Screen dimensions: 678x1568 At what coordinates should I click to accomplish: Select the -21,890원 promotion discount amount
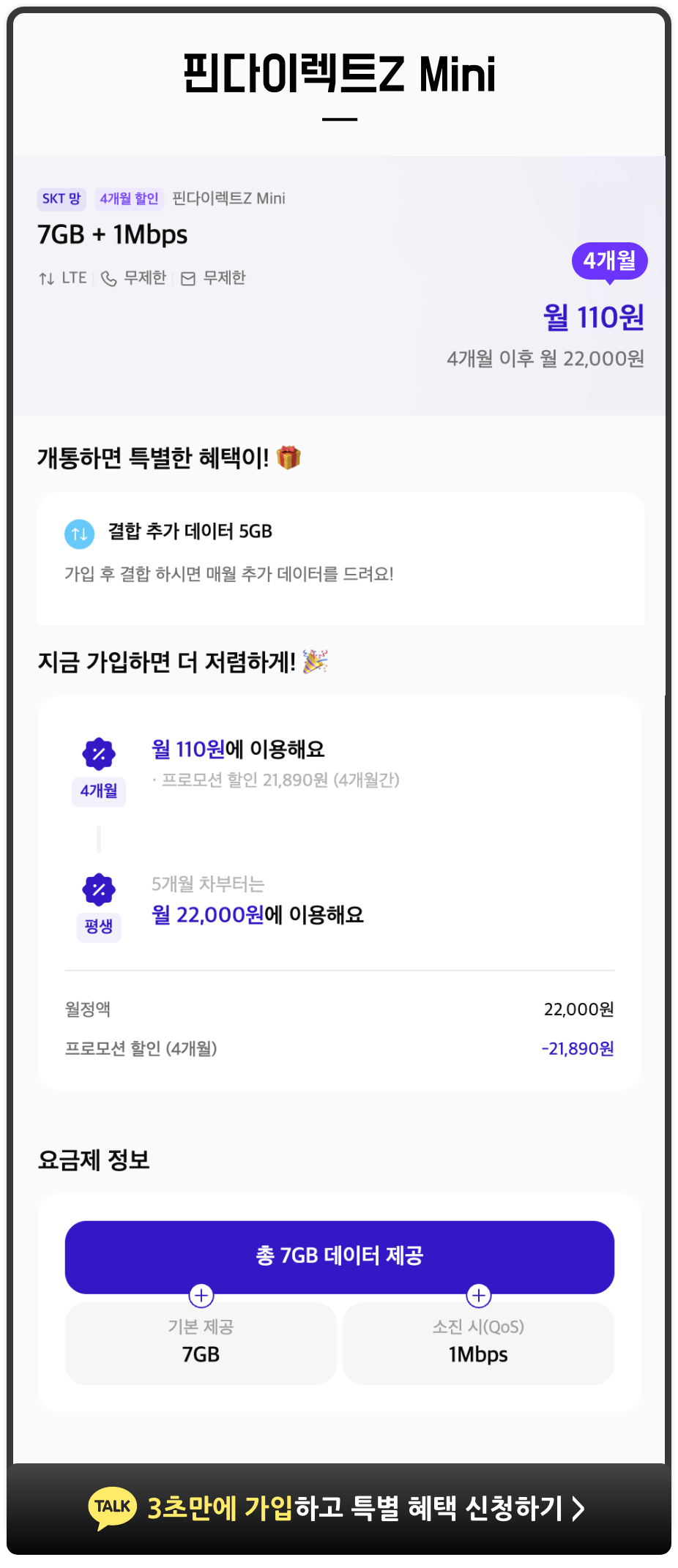pyautogui.click(x=578, y=1049)
